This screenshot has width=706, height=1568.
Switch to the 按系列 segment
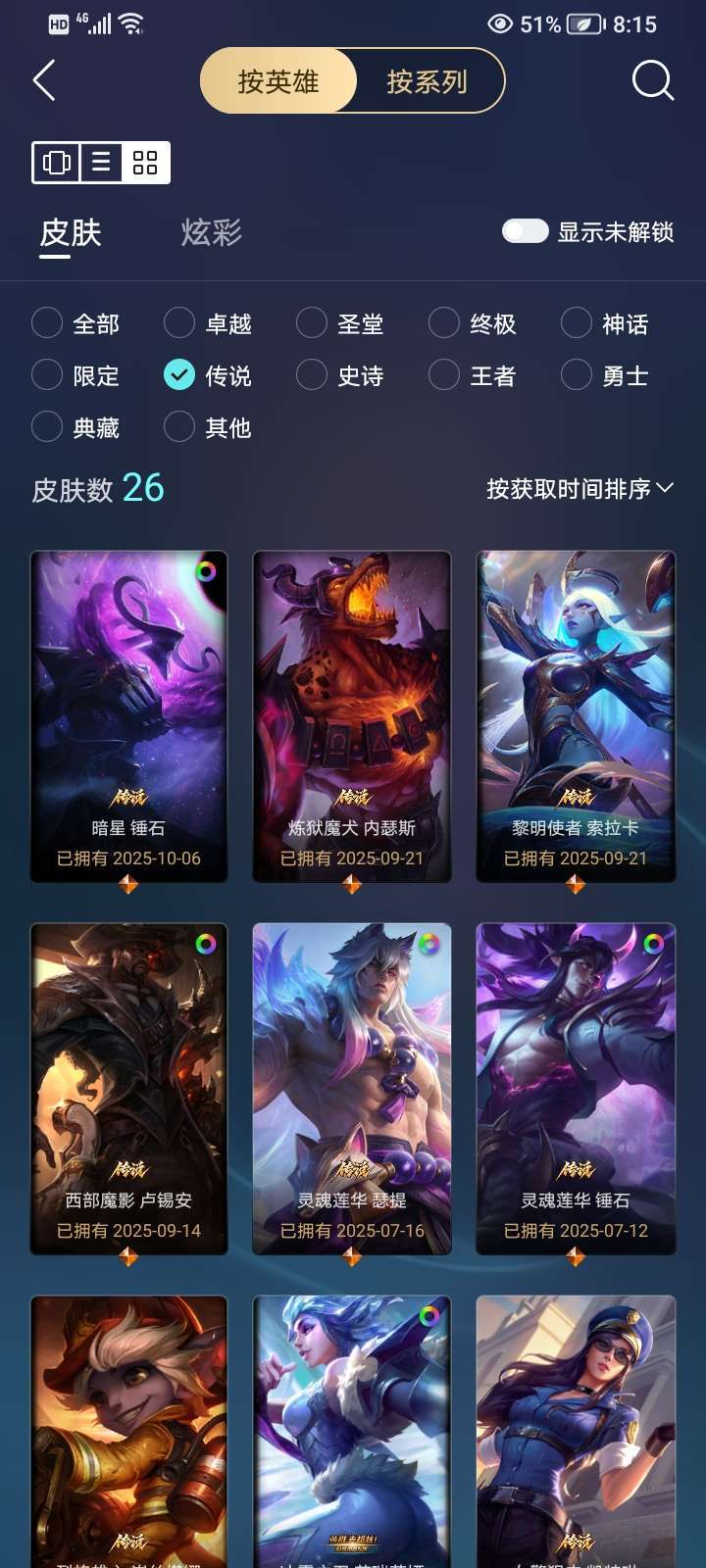point(427,81)
